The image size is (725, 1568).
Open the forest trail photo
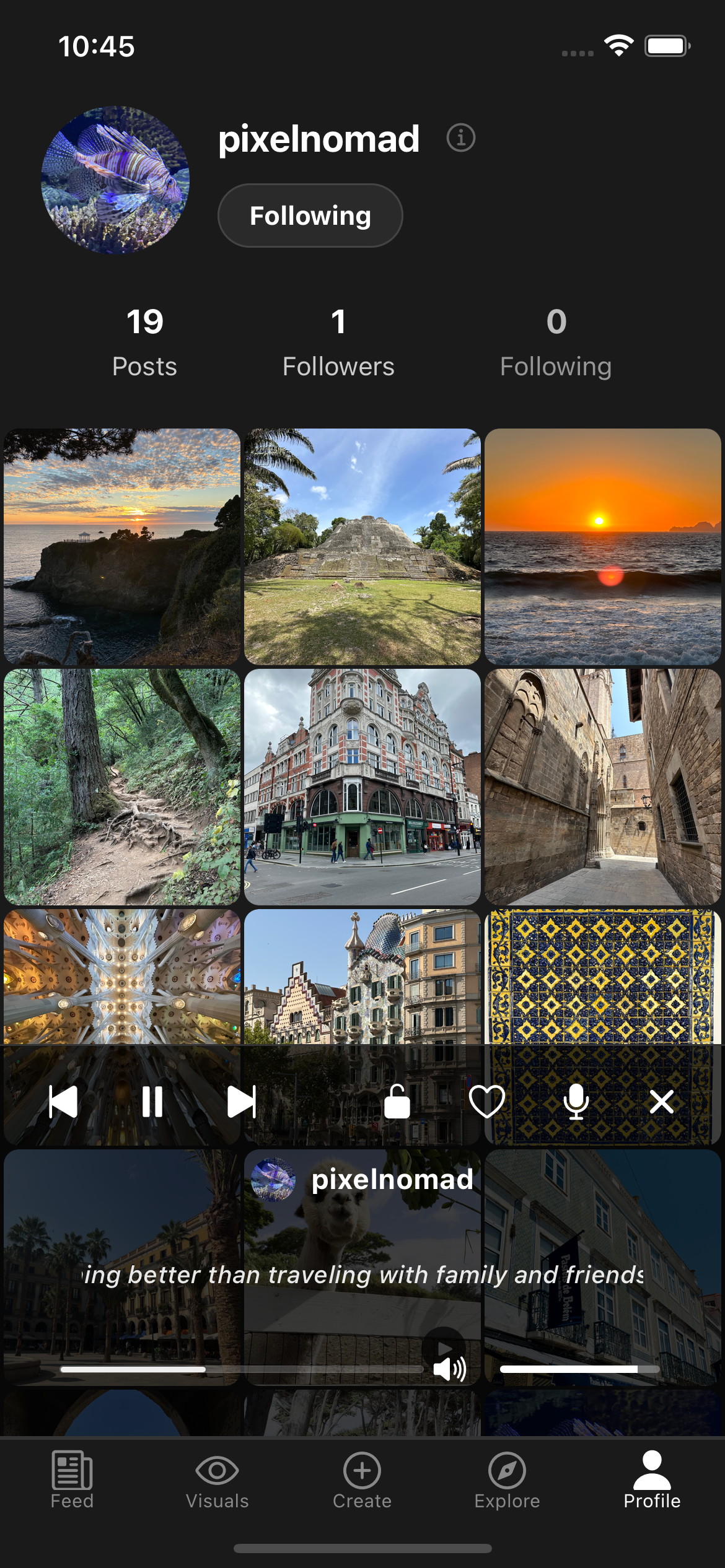[x=122, y=786]
